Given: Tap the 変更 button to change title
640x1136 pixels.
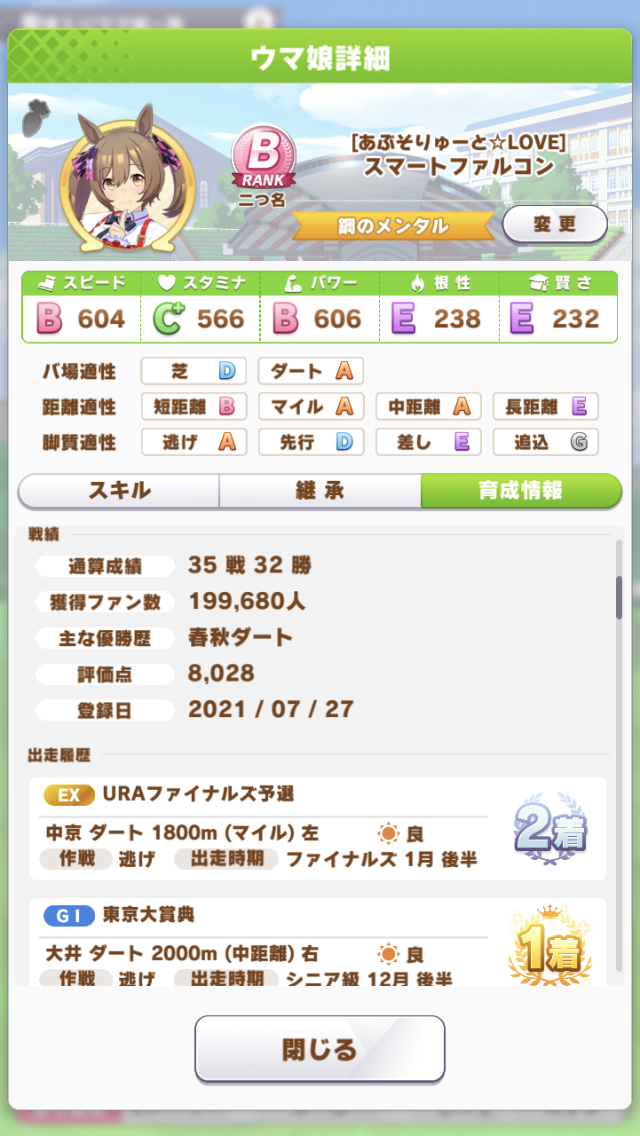Looking at the screenshot, I should pyautogui.click(x=554, y=224).
